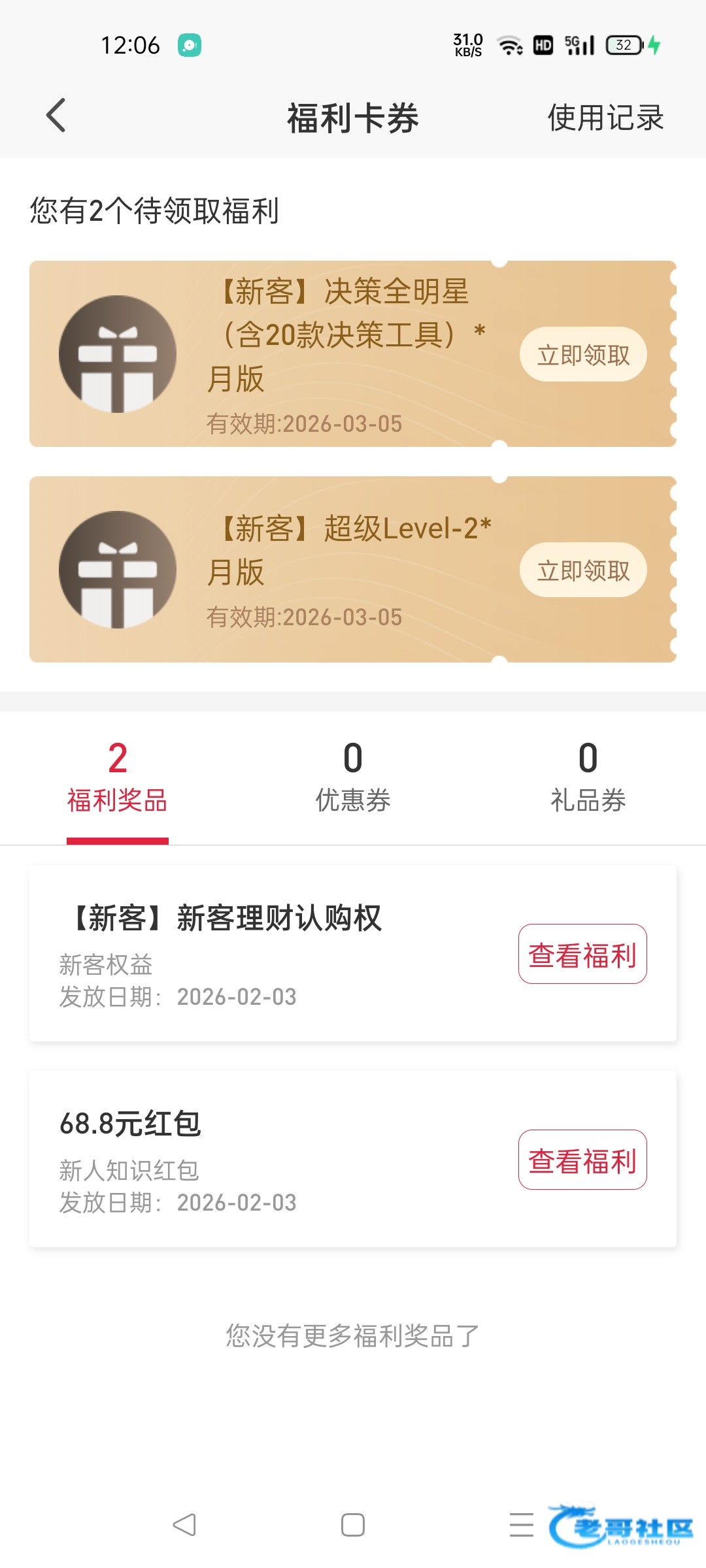The image size is (706, 1568).
Task: Switch to the 礼品券 tab
Action: point(588,777)
